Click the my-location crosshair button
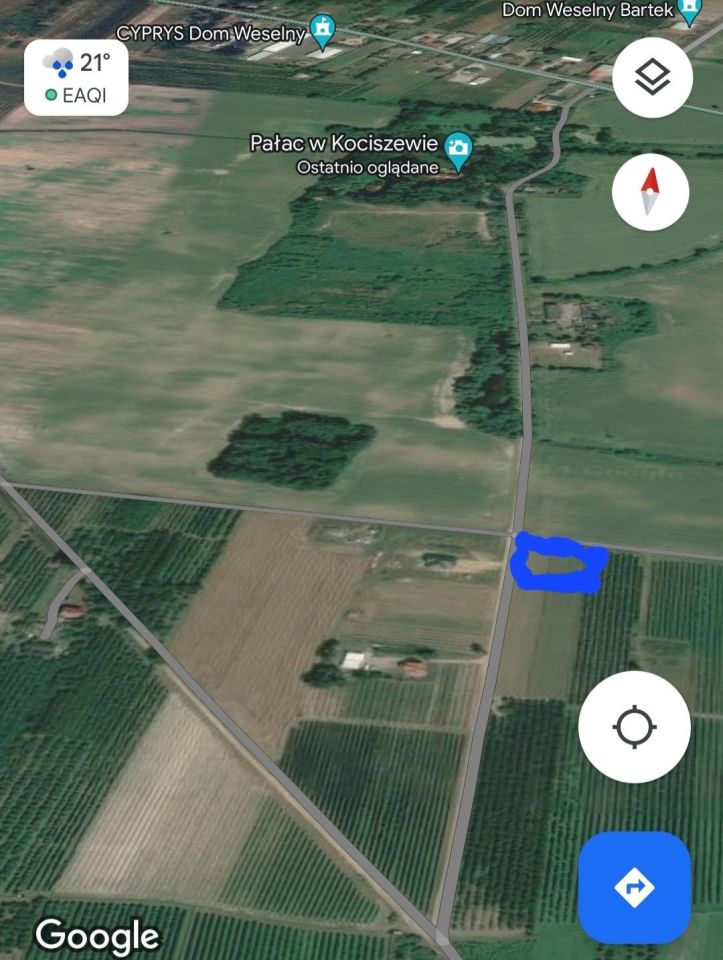The image size is (723, 960). (x=634, y=727)
